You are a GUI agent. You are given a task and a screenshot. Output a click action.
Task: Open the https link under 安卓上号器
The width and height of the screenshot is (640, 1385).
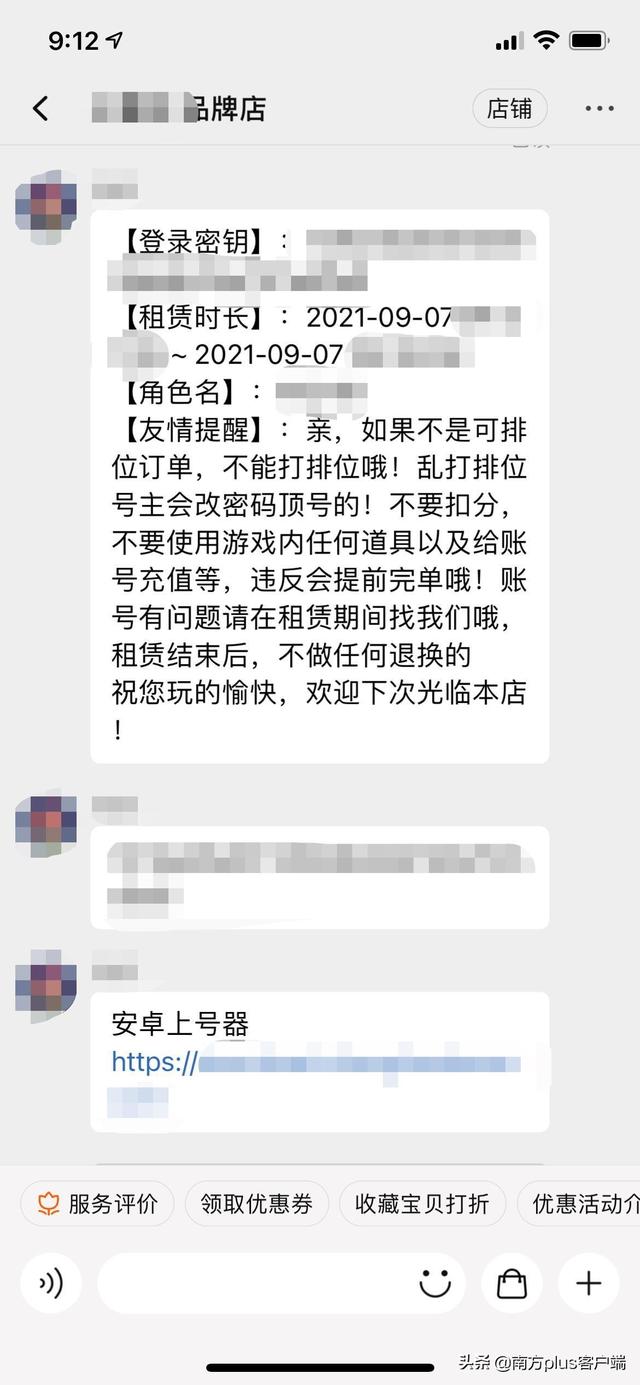click(315, 1063)
